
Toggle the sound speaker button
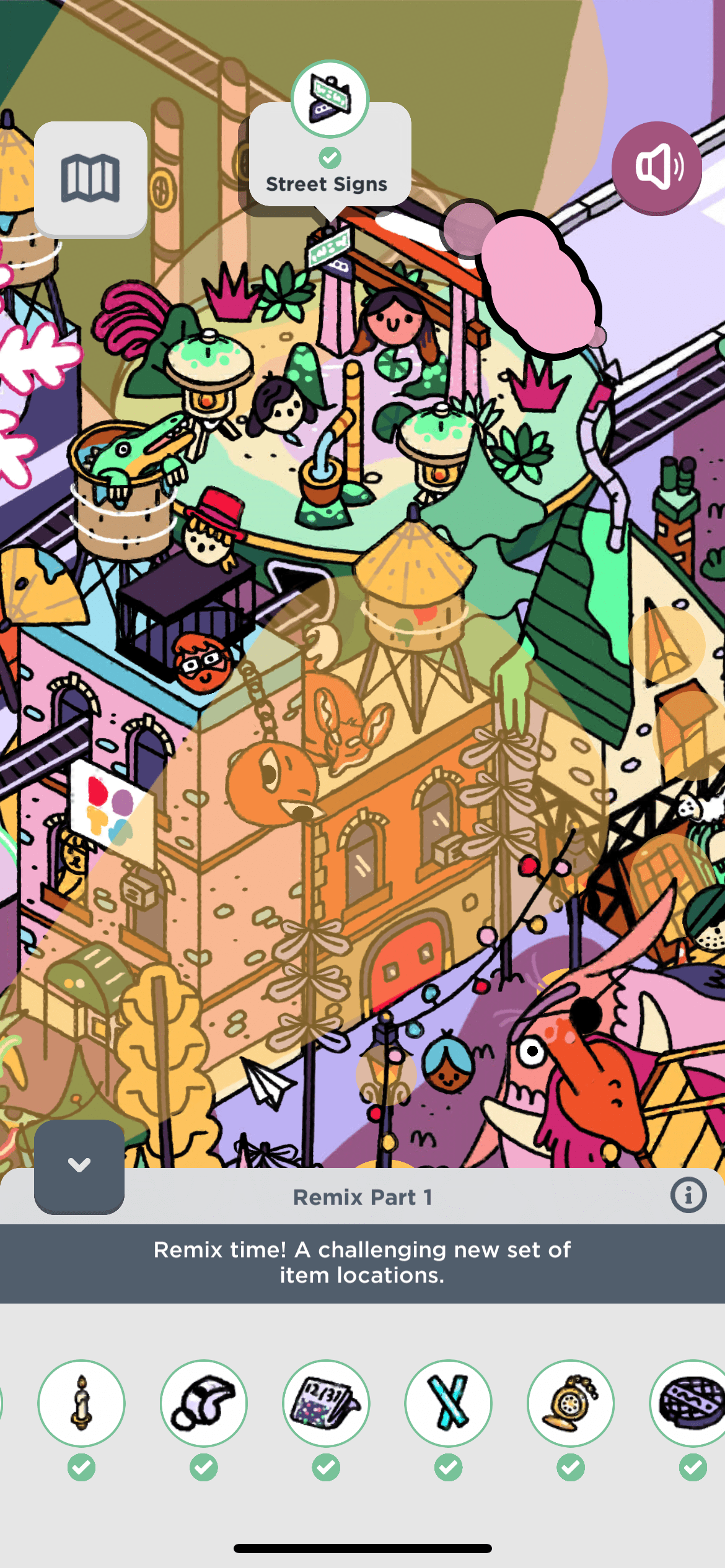point(657,167)
